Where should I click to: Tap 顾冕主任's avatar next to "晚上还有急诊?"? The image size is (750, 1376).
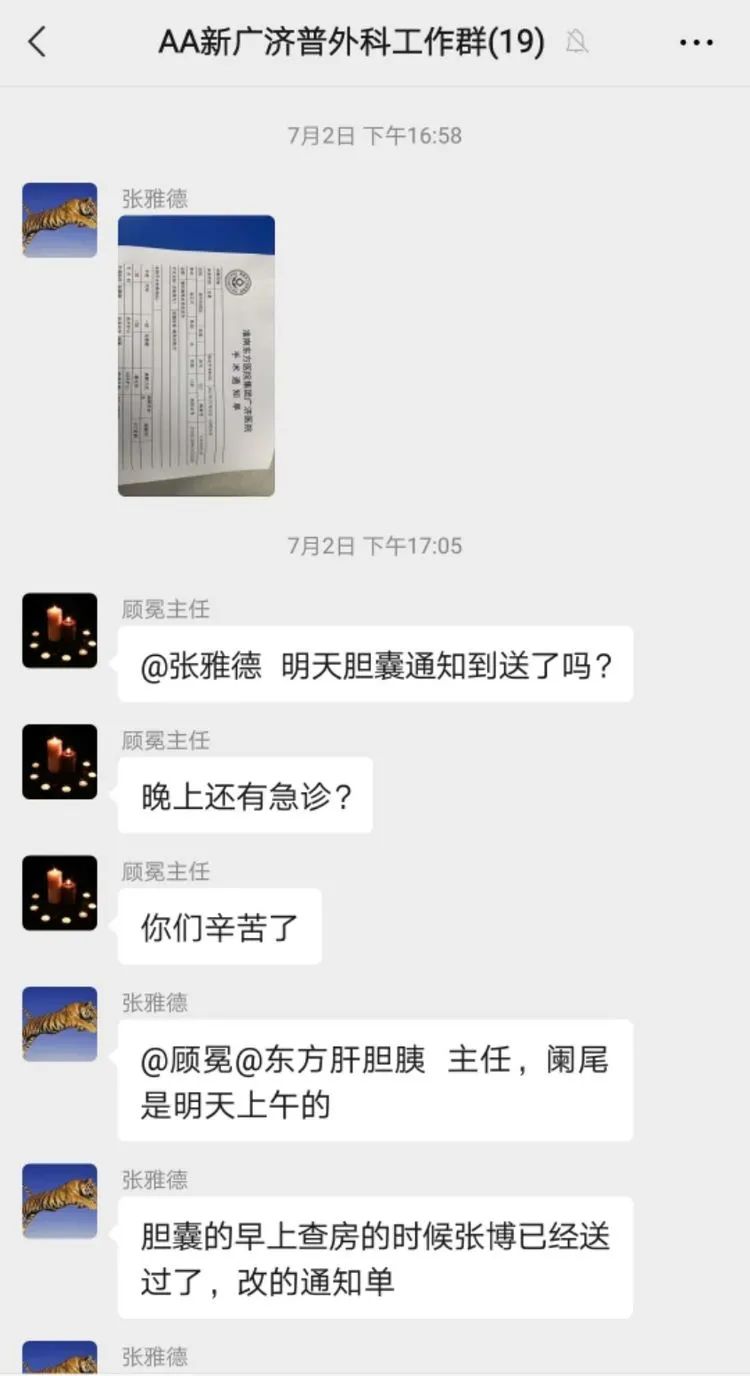tap(60, 762)
